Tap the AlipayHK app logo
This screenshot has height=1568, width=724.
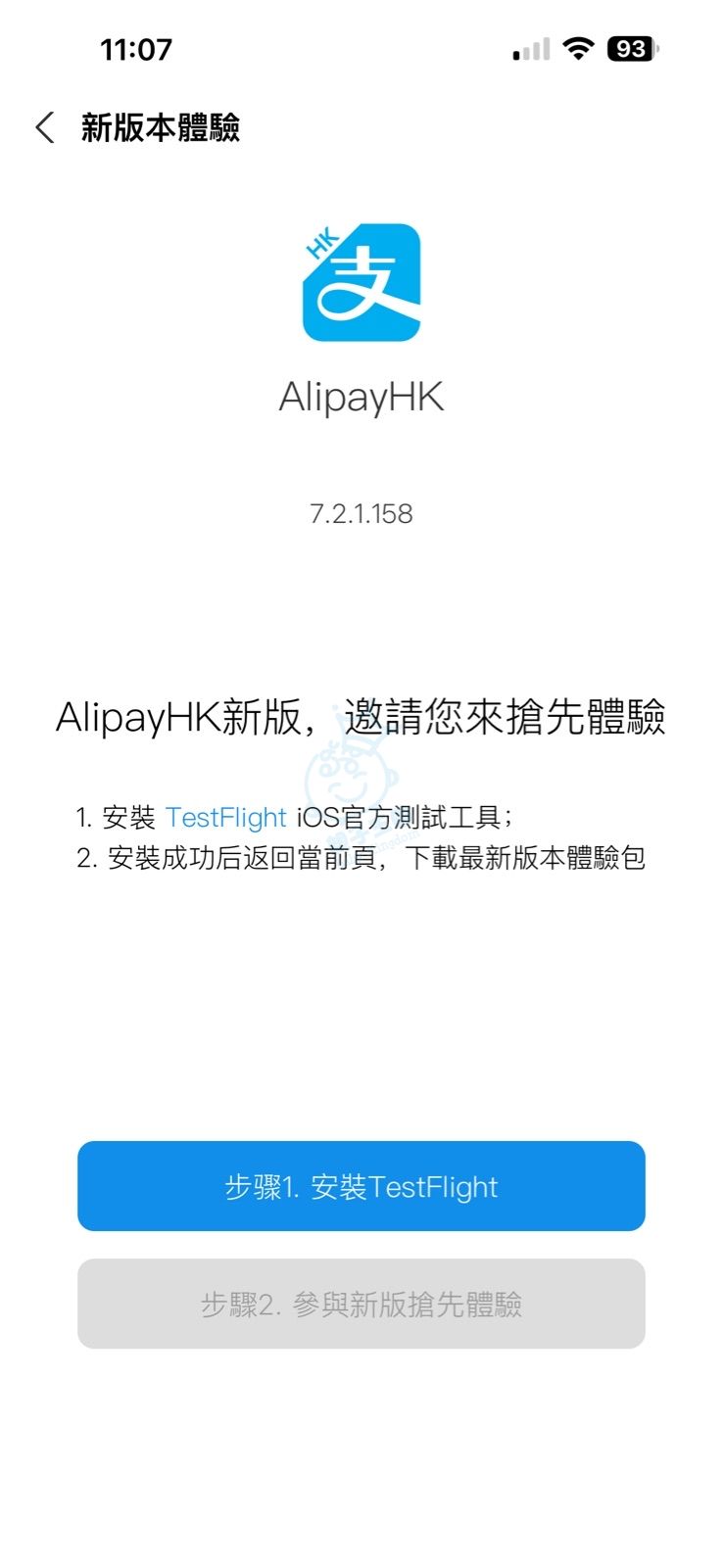click(x=362, y=284)
